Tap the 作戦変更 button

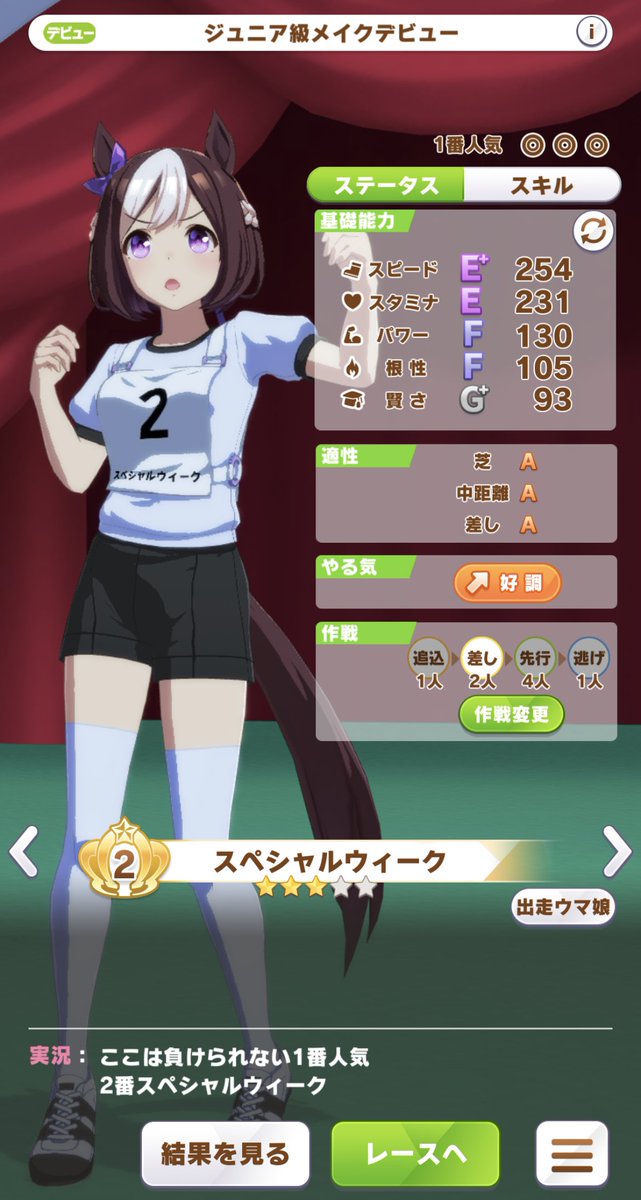pos(512,714)
